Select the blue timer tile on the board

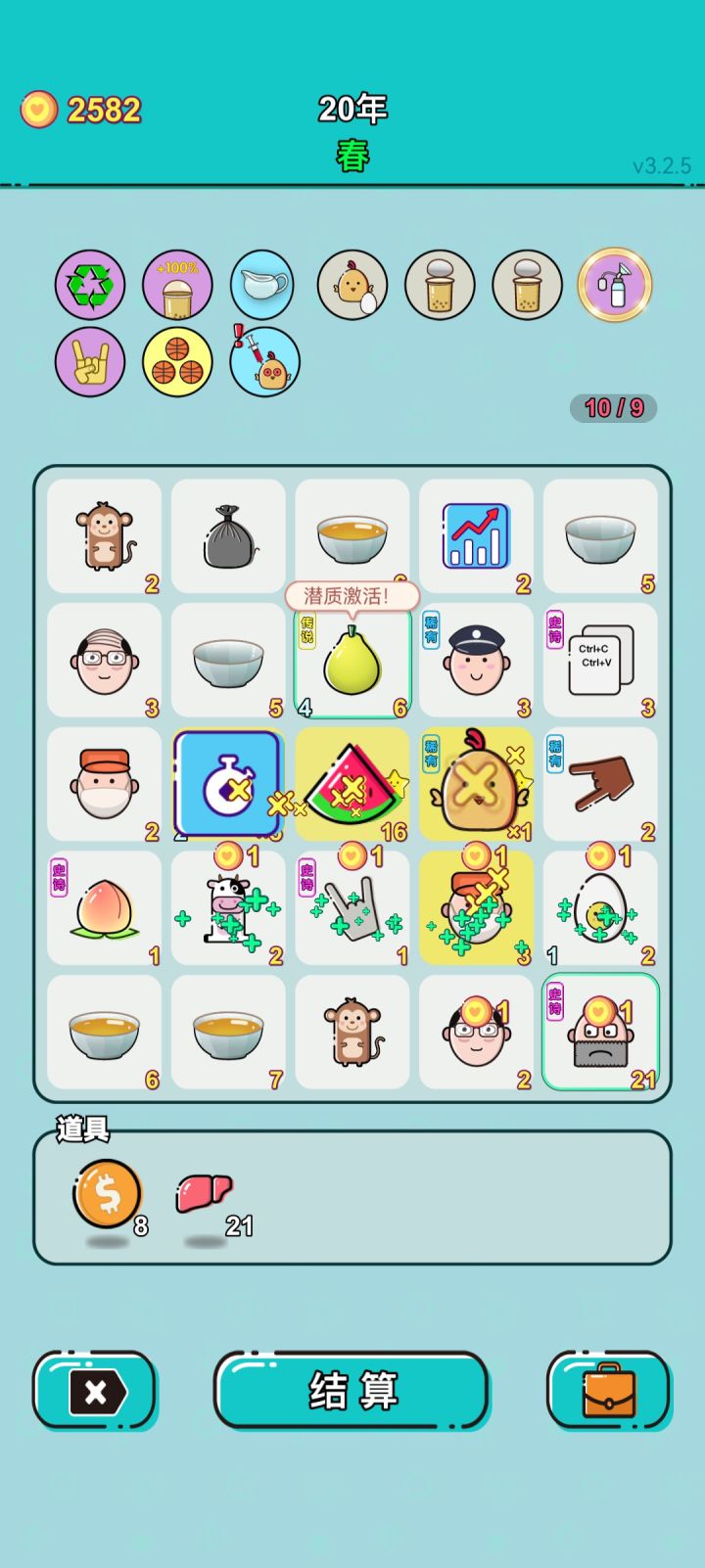228,784
